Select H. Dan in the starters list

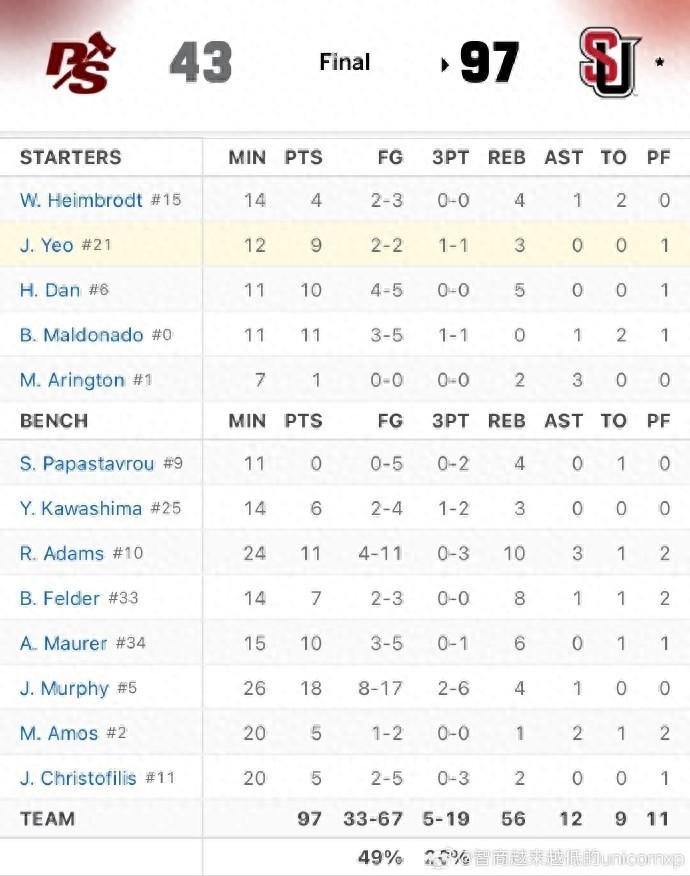(x=50, y=290)
